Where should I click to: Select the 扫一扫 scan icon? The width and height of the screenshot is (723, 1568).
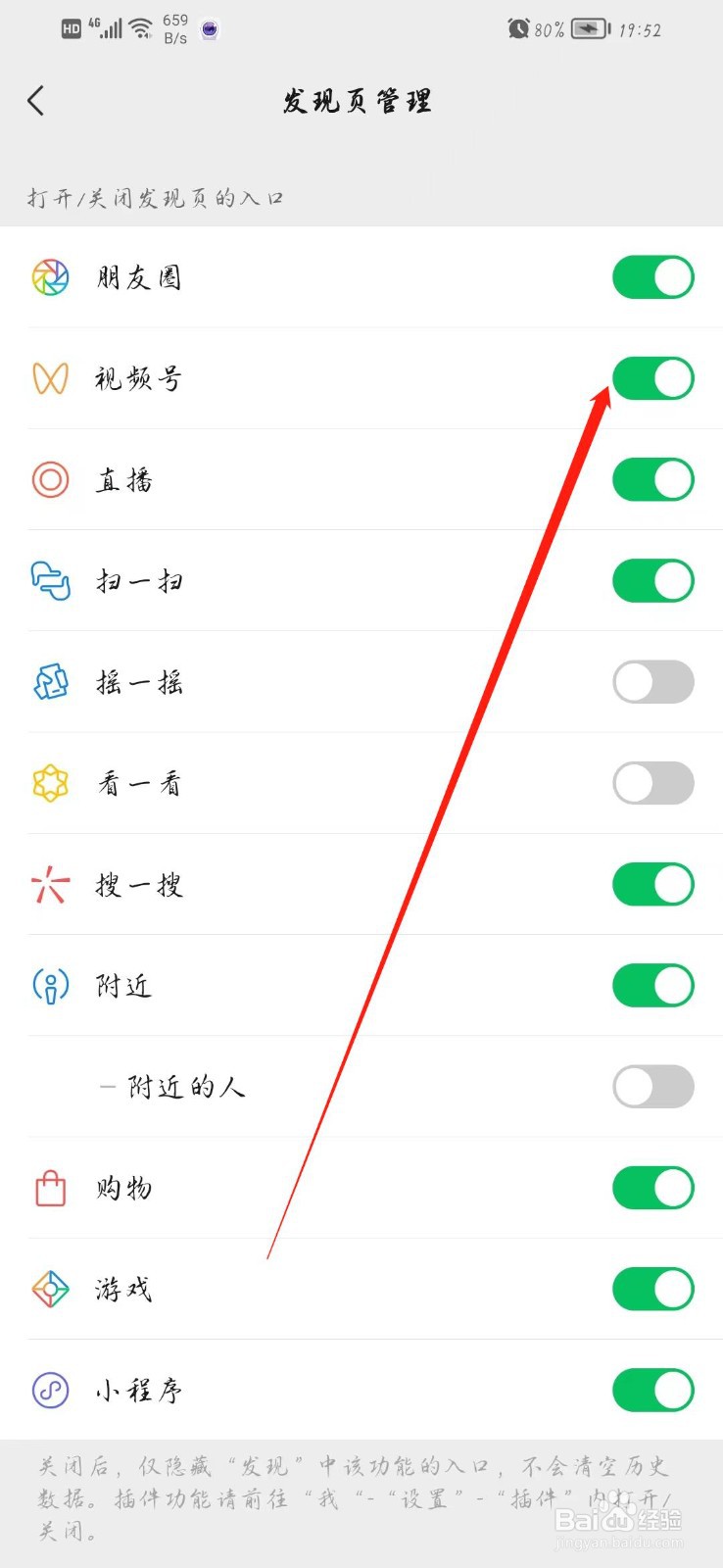[50, 580]
